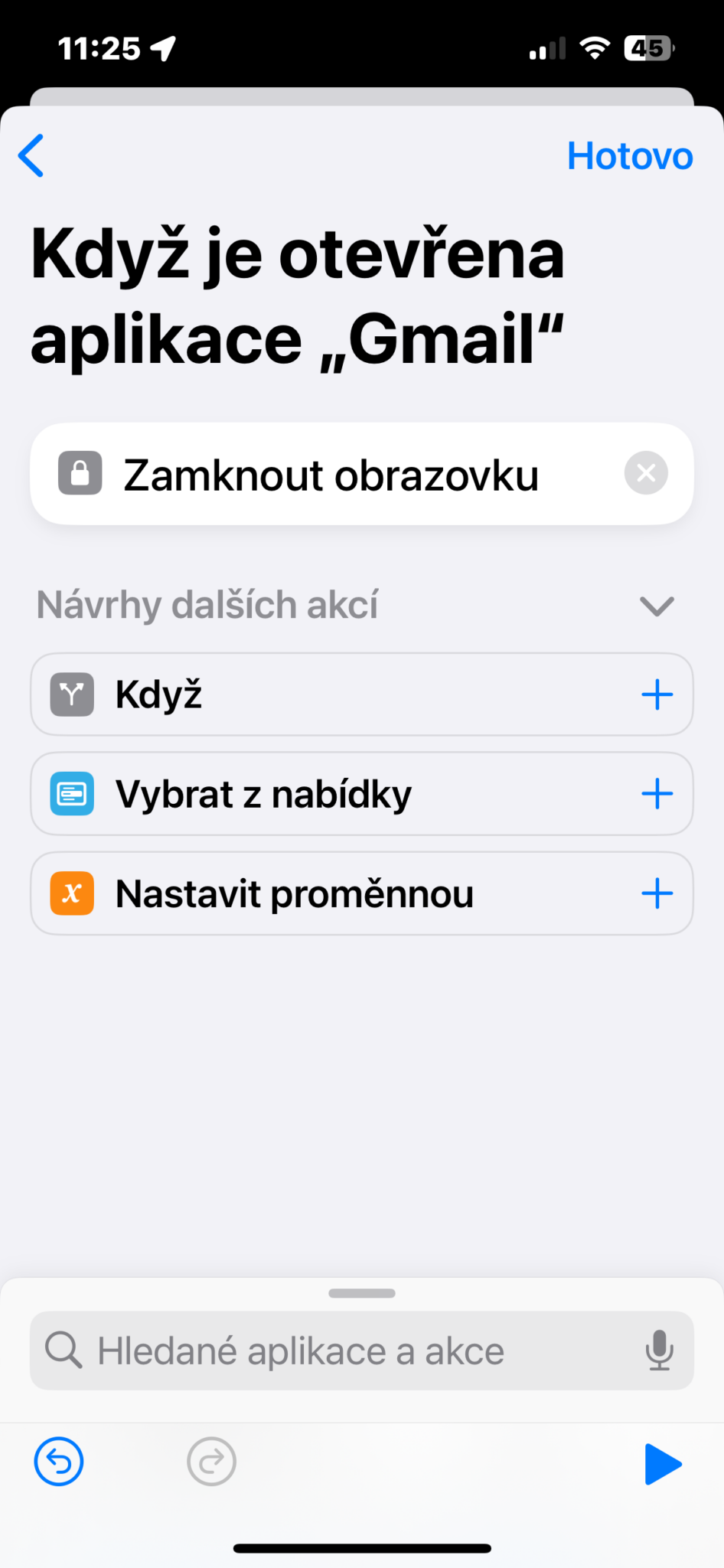This screenshot has height=1568, width=724.
Task: Undo the last shortcut change
Action: click(x=57, y=1461)
